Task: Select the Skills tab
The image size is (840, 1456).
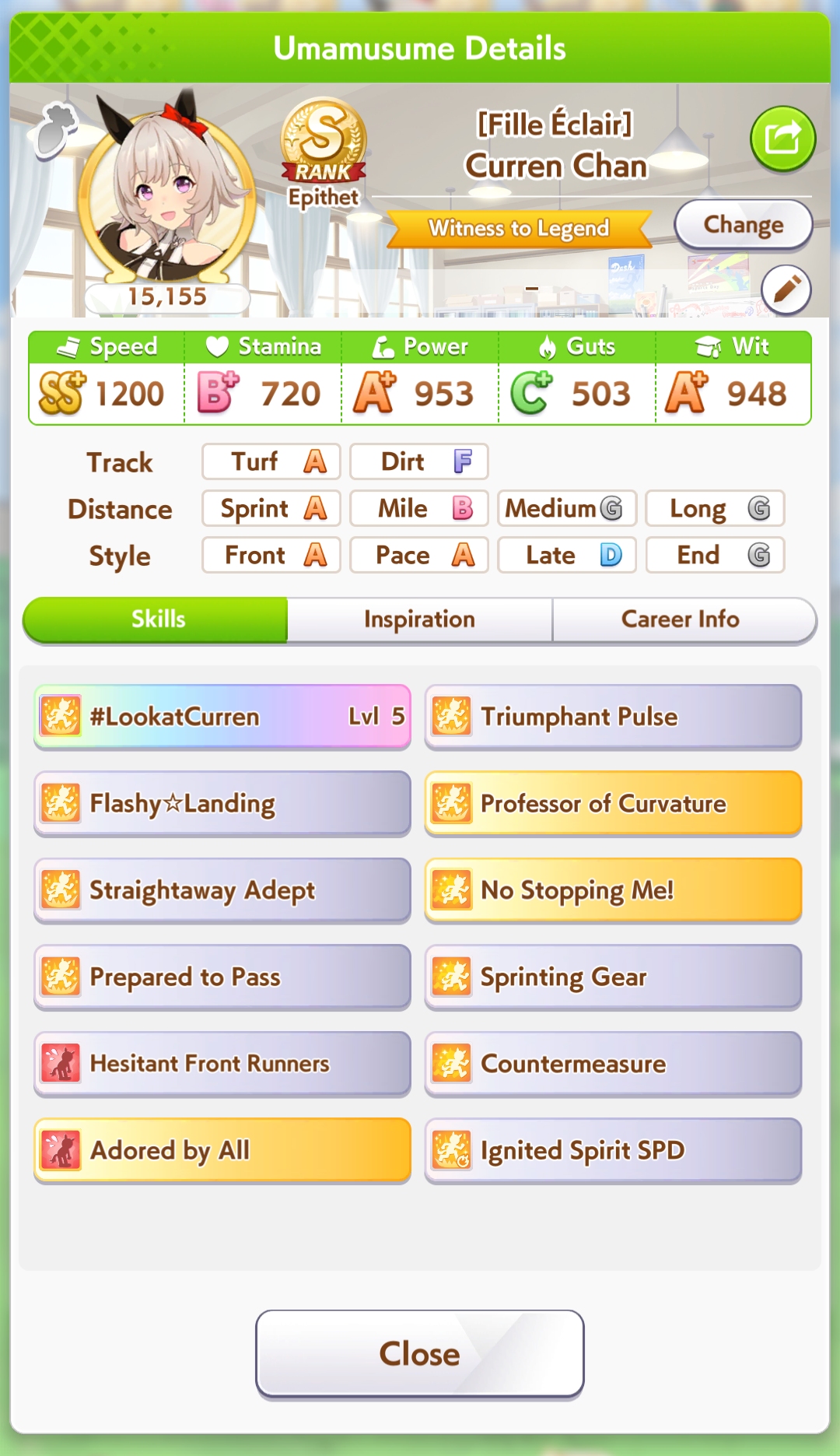Action: click(x=158, y=619)
